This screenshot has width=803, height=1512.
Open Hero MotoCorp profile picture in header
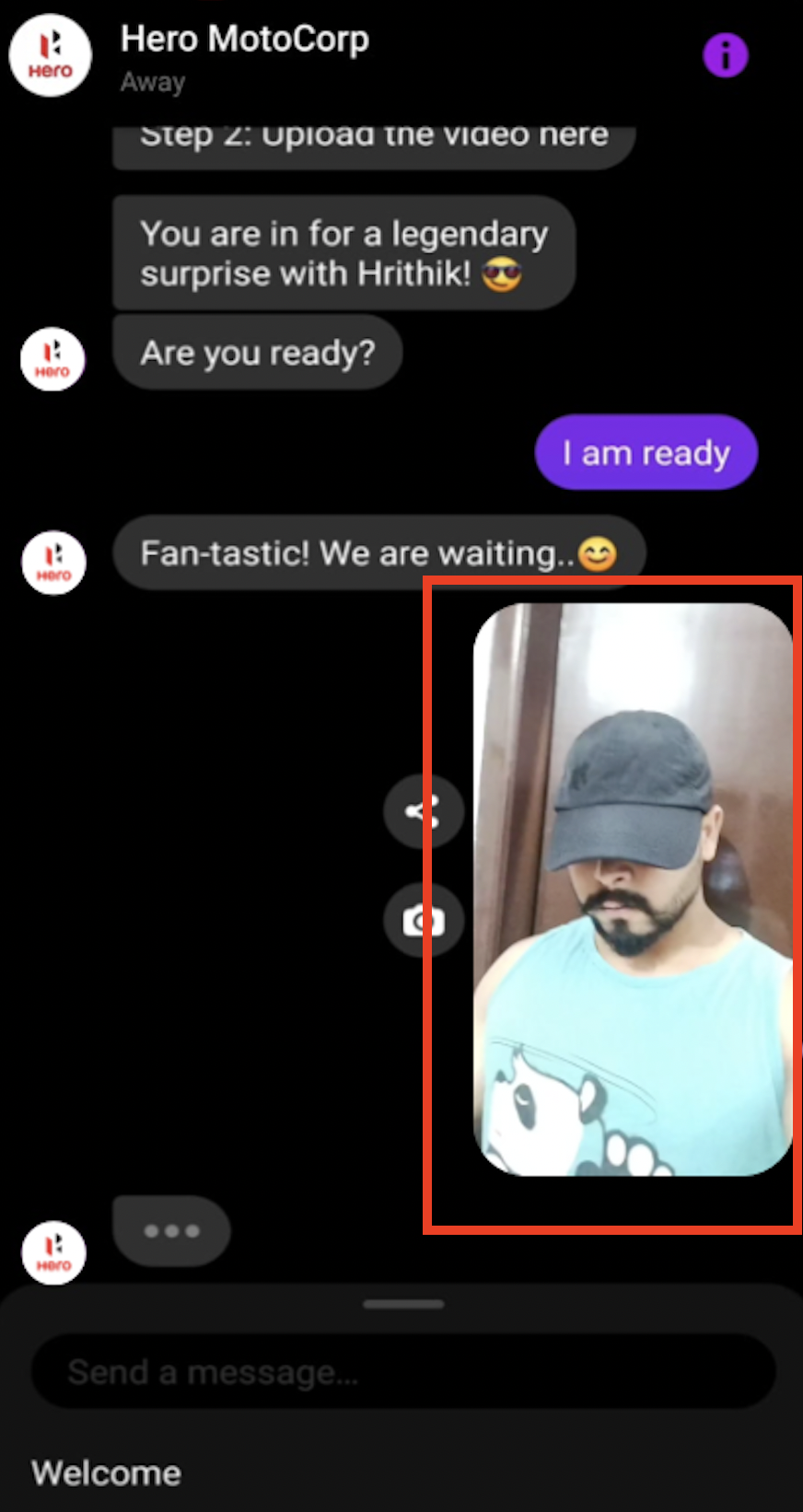point(51,55)
